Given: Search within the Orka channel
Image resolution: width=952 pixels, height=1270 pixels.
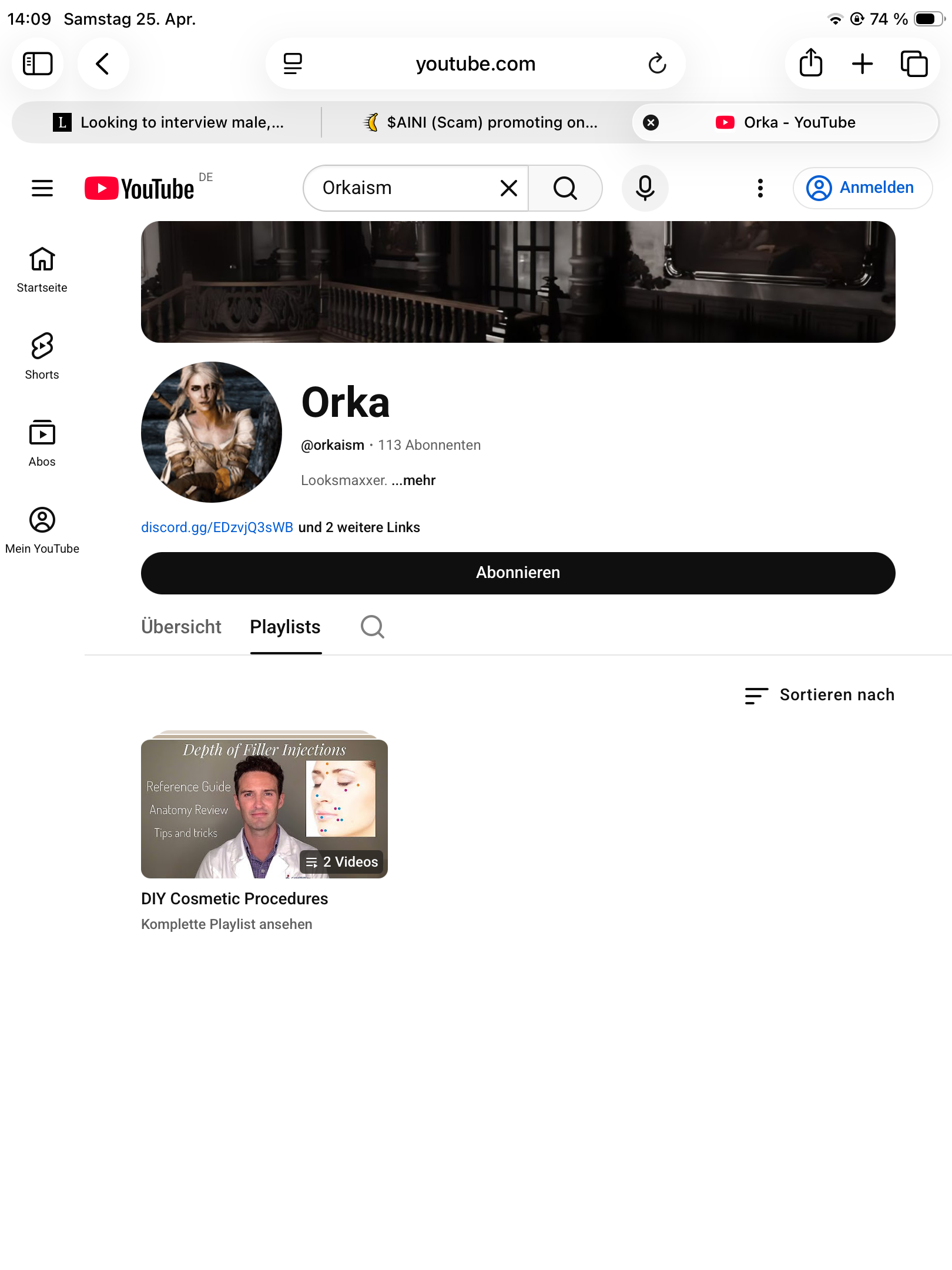Looking at the screenshot, I should (373, 627).
